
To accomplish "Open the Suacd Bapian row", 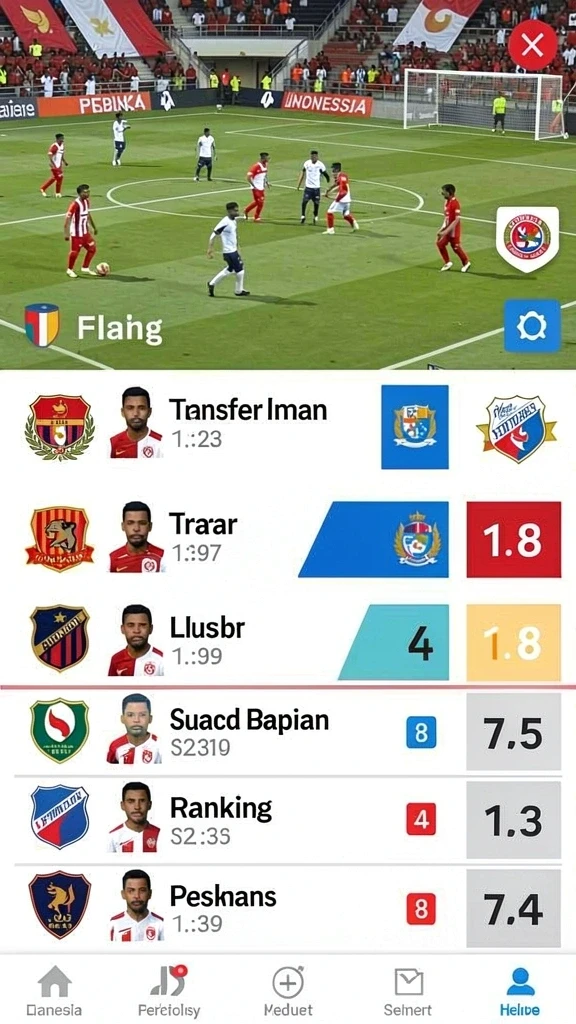I will [x=288, y=731].
